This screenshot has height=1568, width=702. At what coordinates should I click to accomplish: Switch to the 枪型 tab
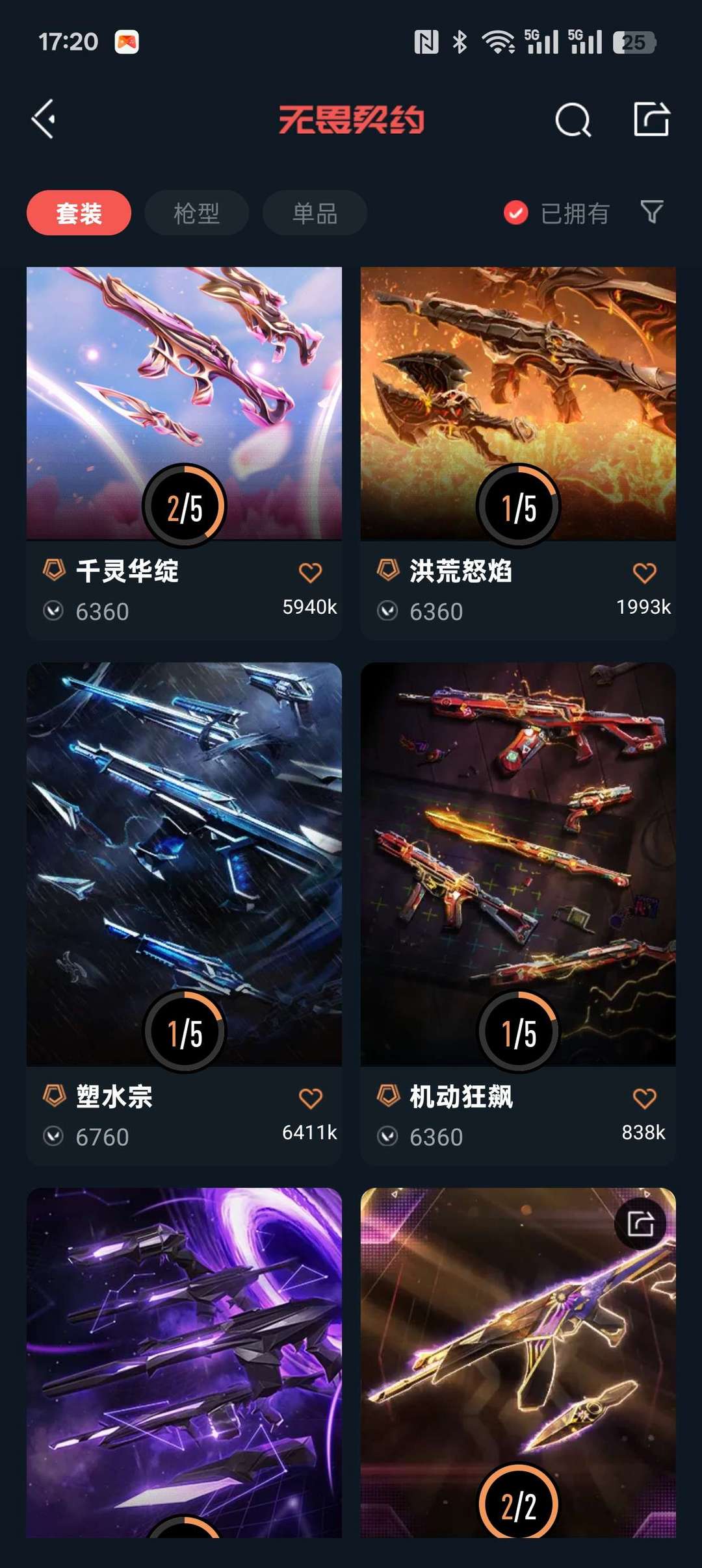point(196,213)
